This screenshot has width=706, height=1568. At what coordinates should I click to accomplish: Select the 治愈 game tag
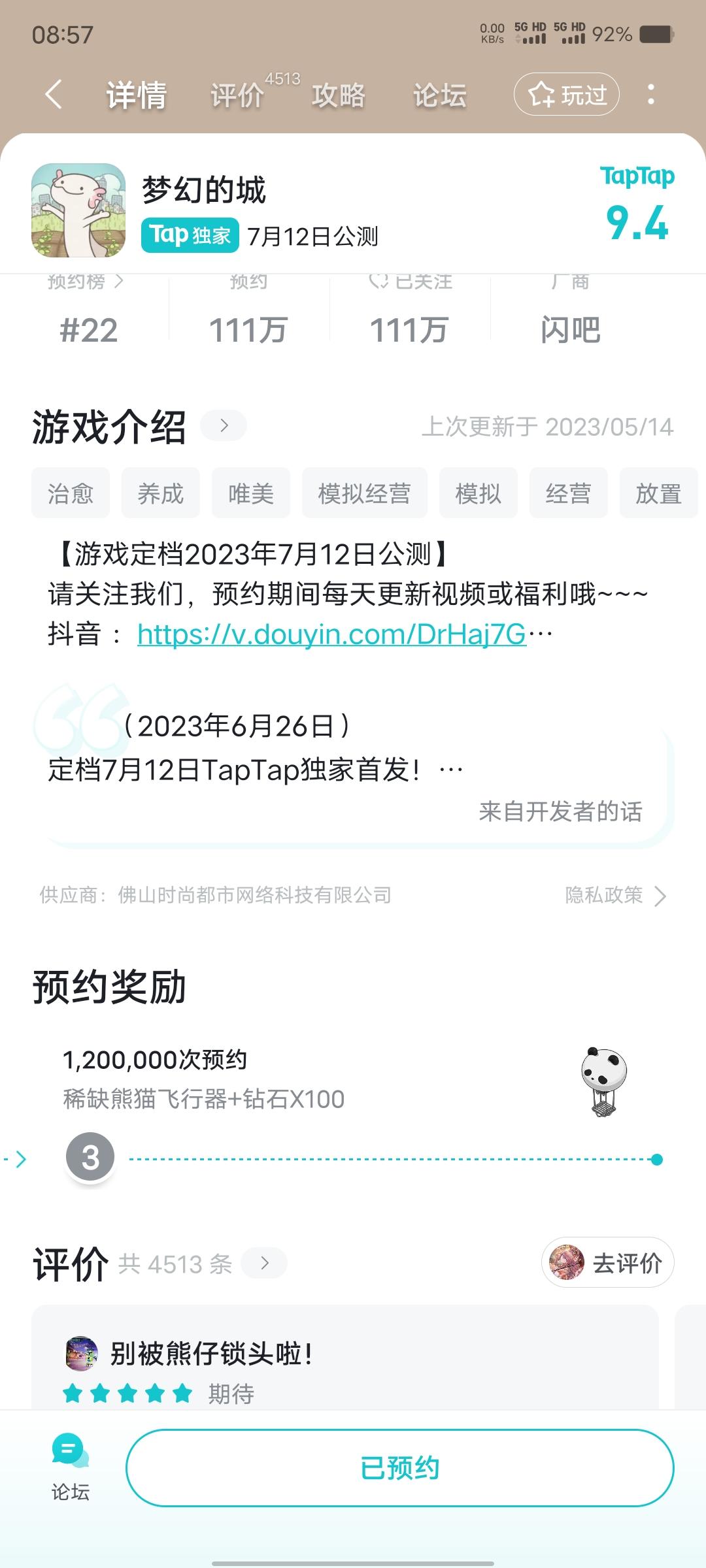[x=70, y=493]
